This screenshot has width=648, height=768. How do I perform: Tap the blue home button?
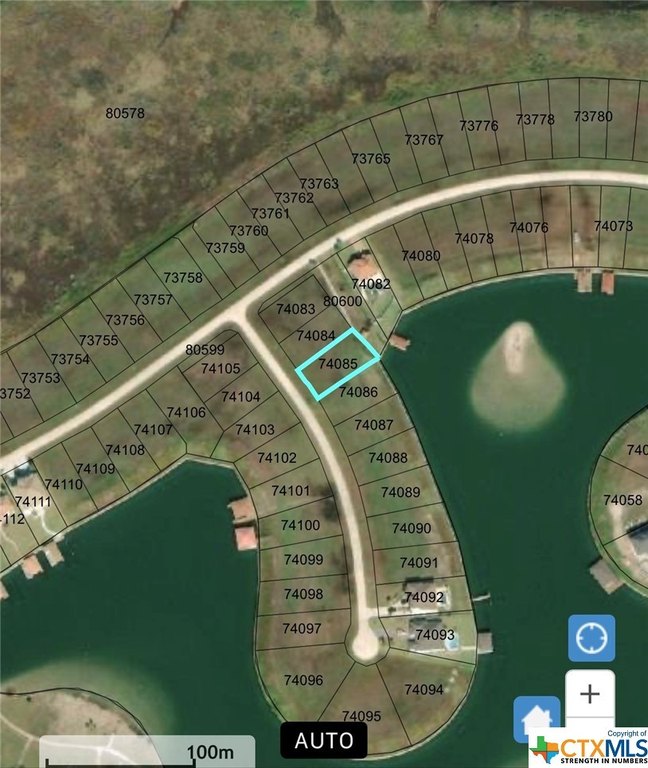pyautogui.click(x=534, y=720)
